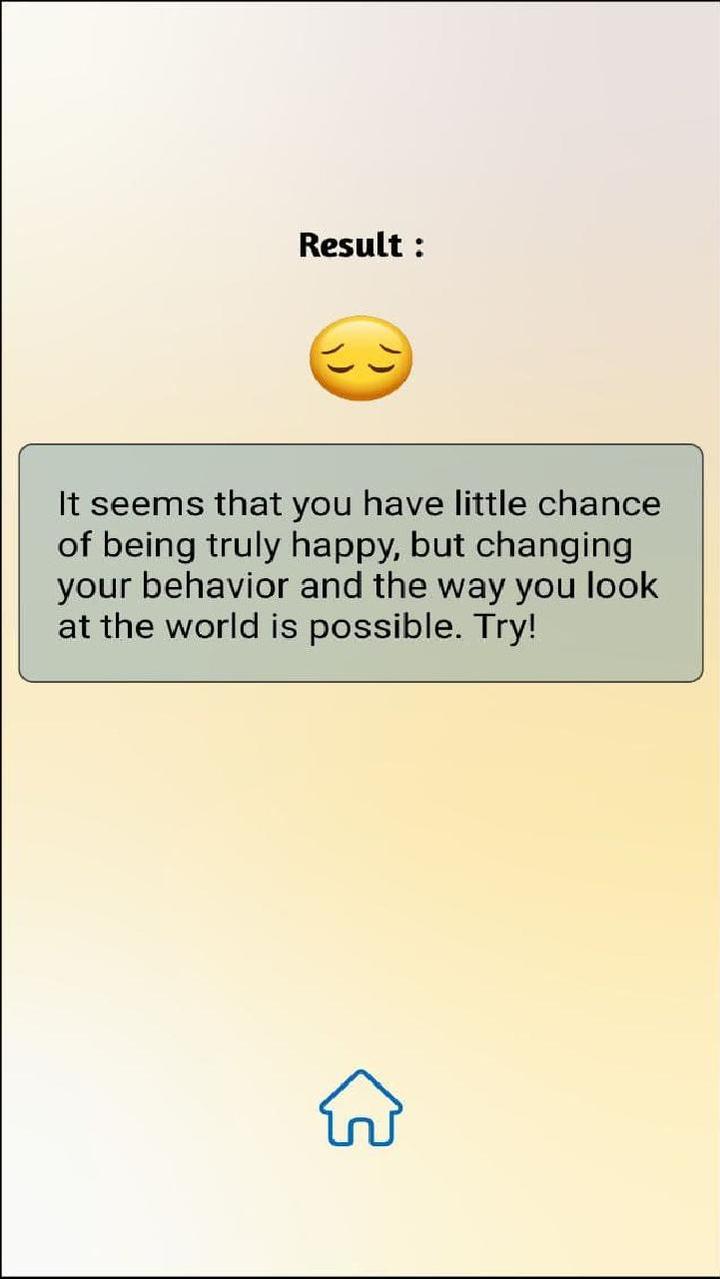
Task: Tap the empty area below the result card
Action: (360, 850)
